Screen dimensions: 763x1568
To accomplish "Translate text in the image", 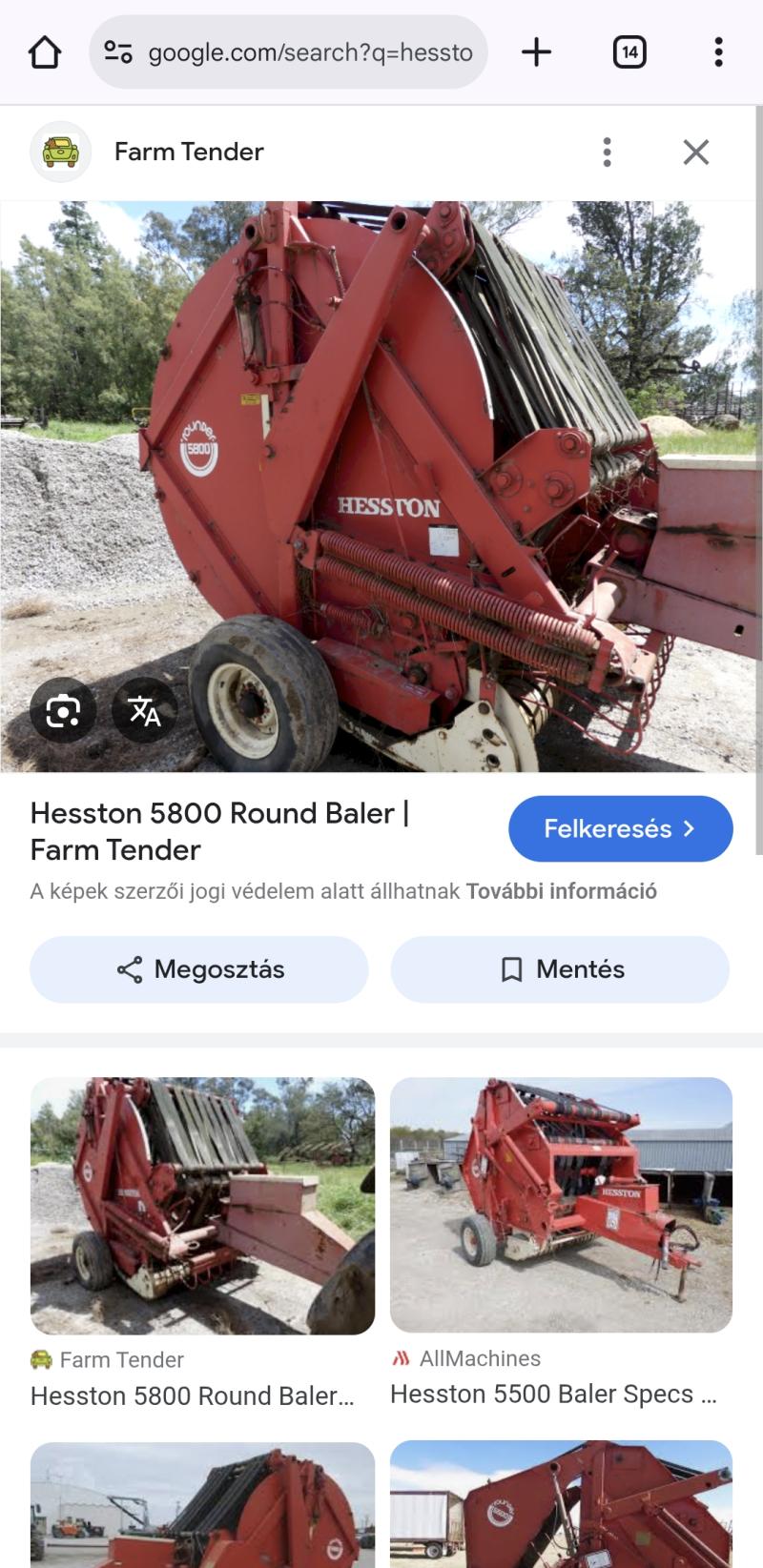I will 145,710.
